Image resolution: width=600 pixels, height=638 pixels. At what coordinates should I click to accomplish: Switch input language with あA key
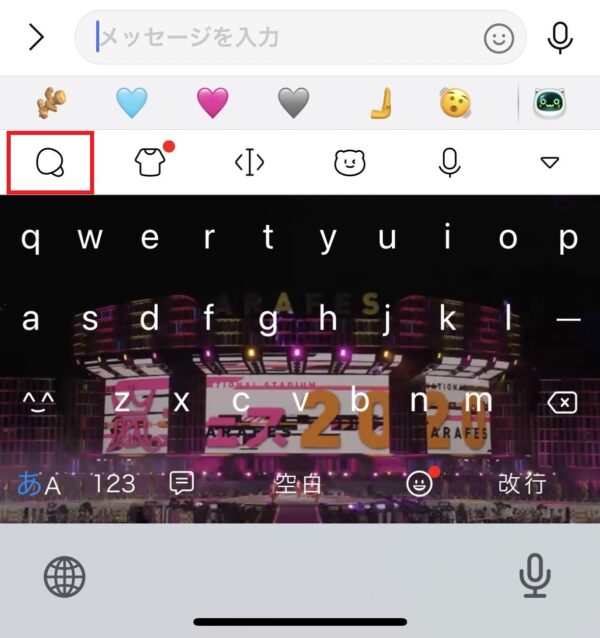tap(40, 484)
